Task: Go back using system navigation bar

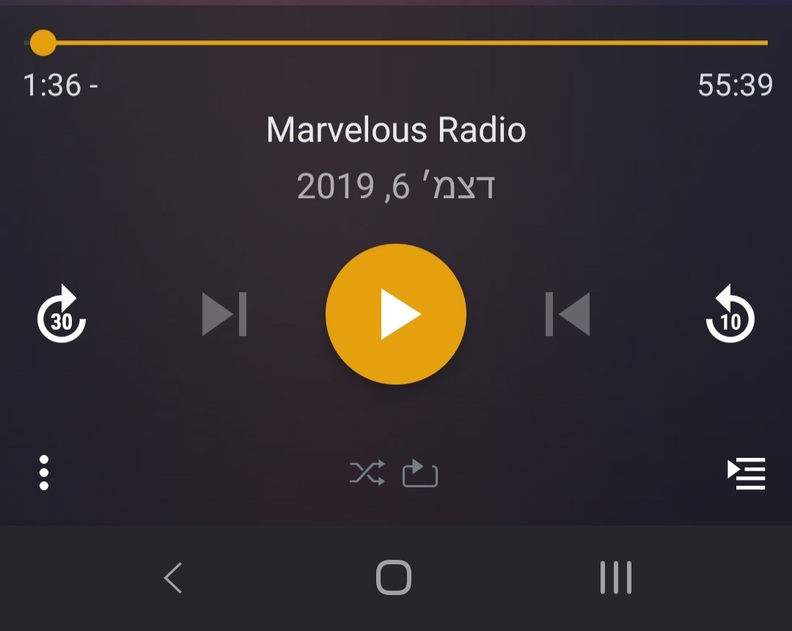Action: point(173,577)
